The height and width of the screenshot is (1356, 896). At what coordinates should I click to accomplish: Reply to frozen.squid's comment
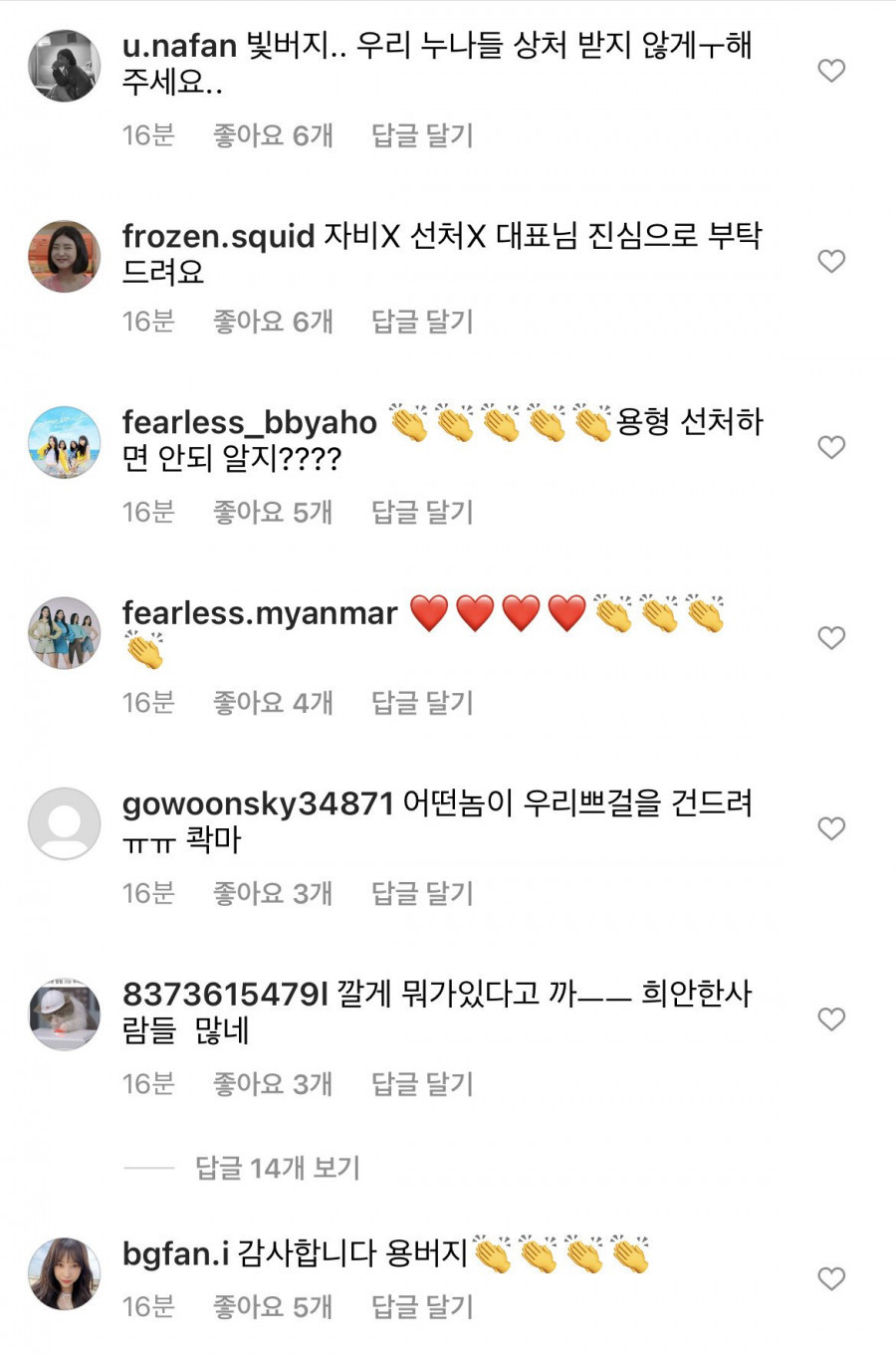(422, 322)
